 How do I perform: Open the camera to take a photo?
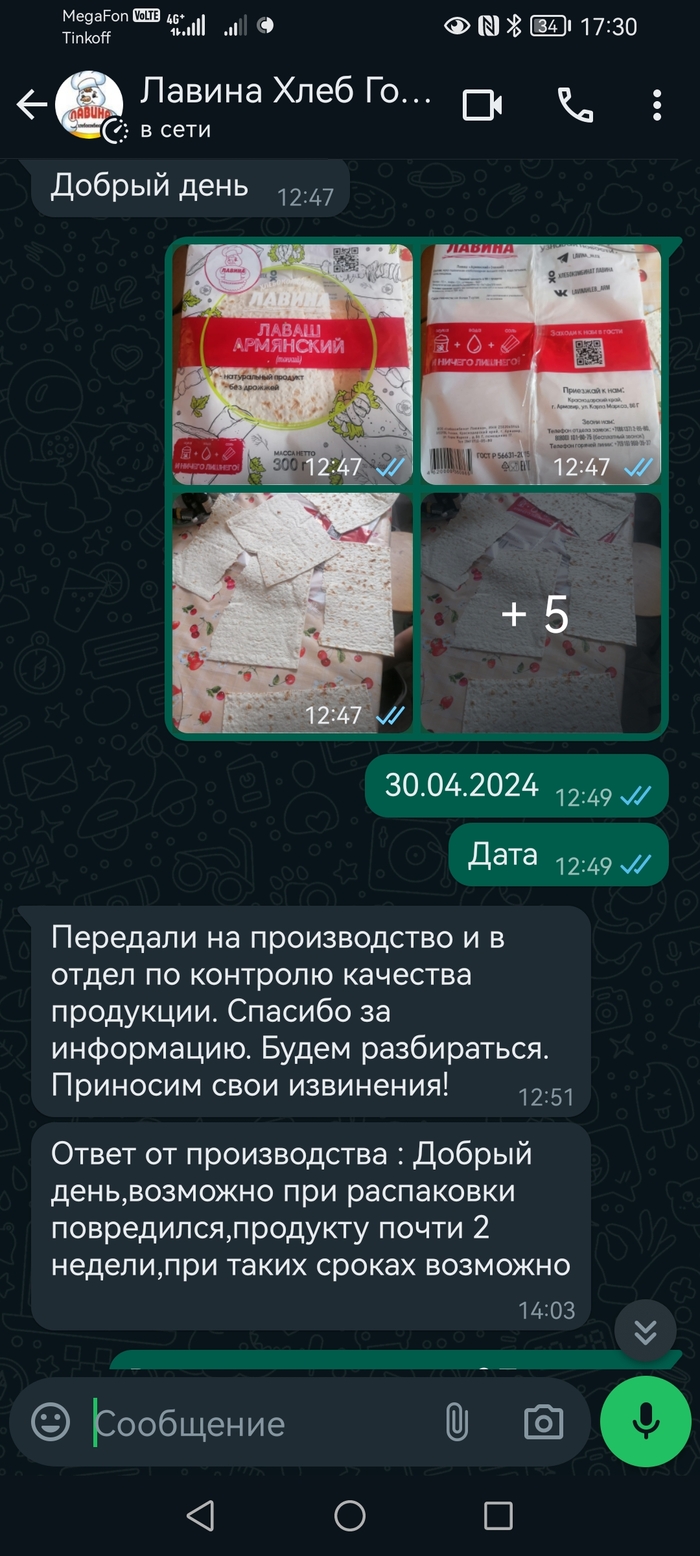coord(543,1422)
